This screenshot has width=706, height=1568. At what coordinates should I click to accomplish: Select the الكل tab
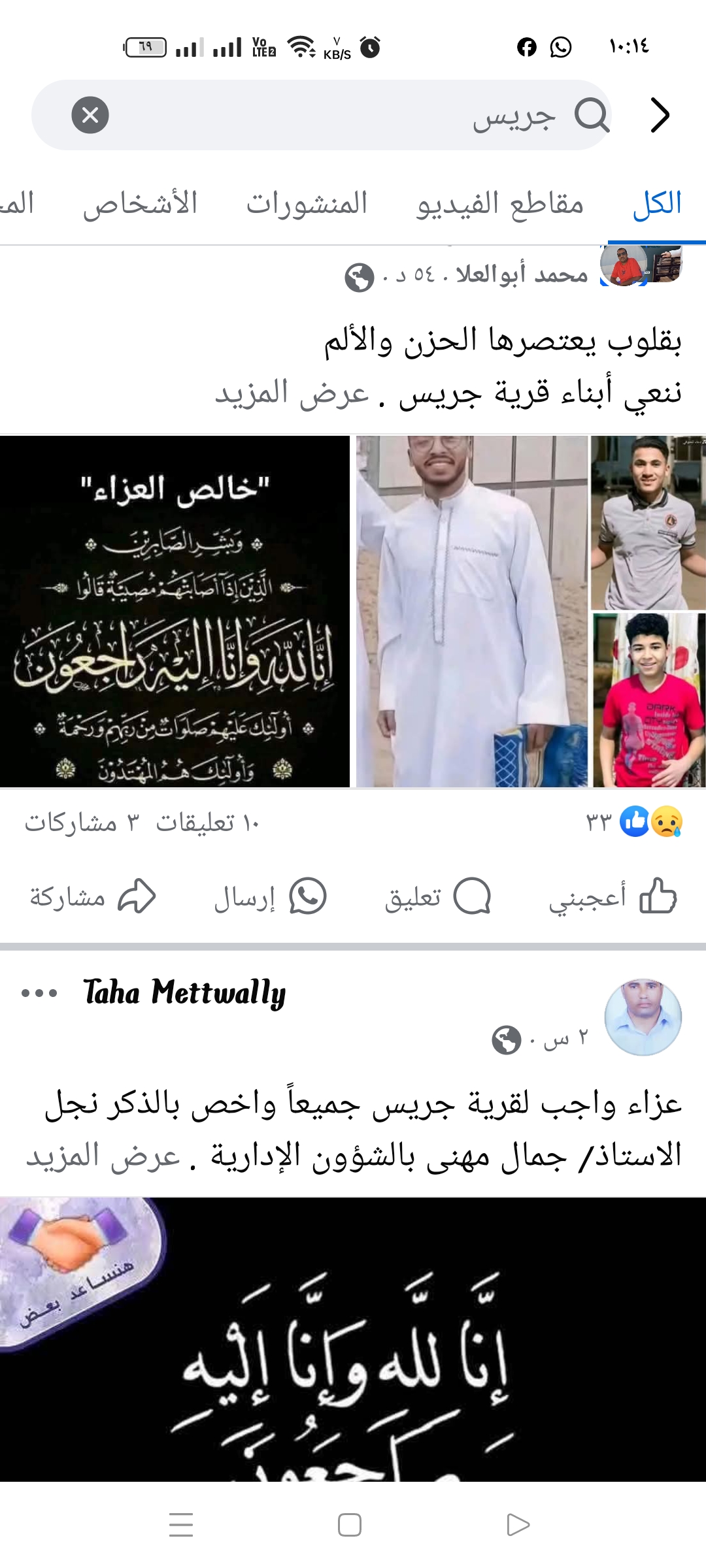pyautogui.click(x=657, y=204)
